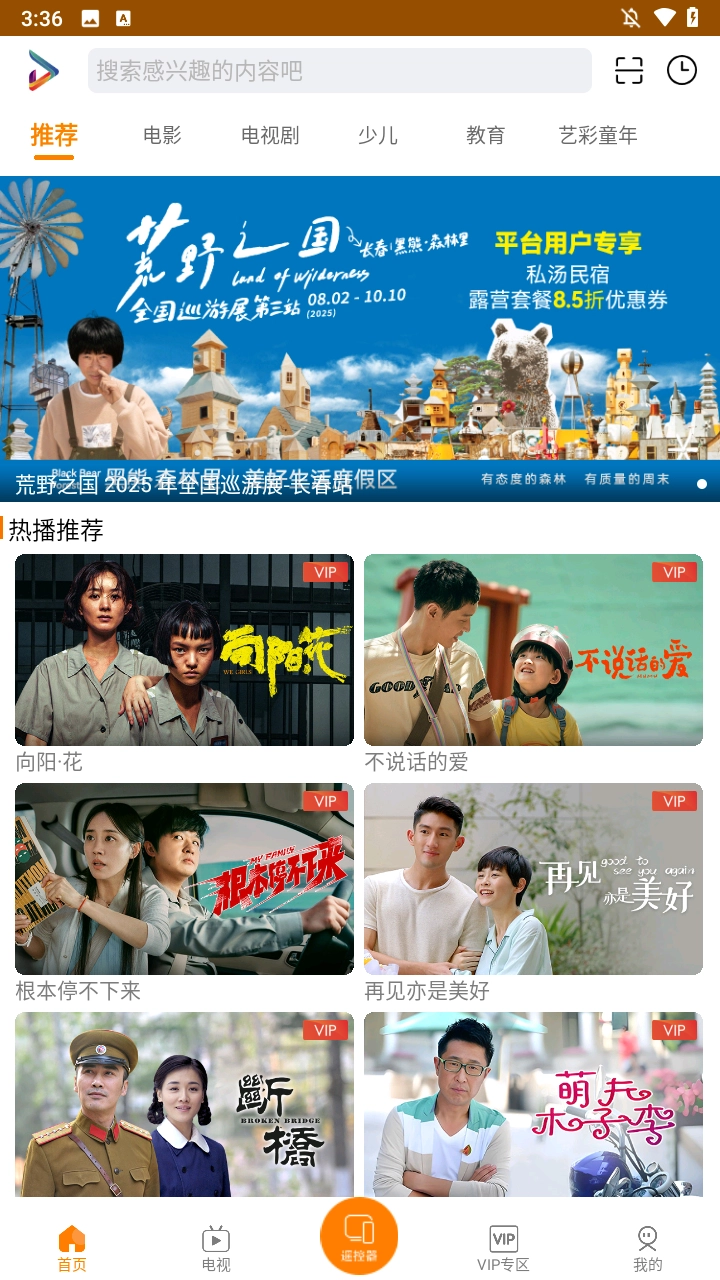Launch the 遥控器 remote control button
Viewport: 720px width, 1280px height.
tap(359, 1235)
